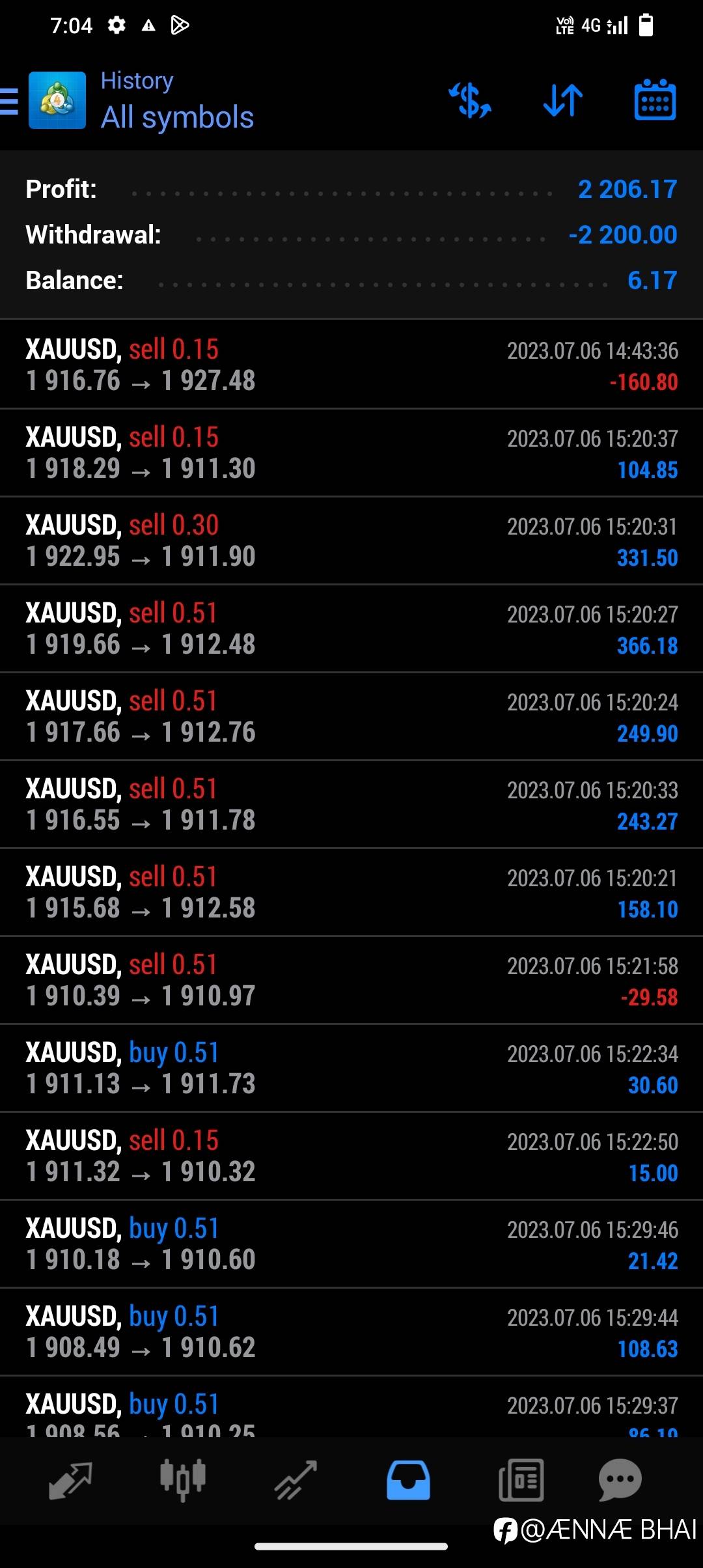This screenshot has width=703, height=1568.
Task: Switch to the News tab
Action: click(x=521, y=1480)
